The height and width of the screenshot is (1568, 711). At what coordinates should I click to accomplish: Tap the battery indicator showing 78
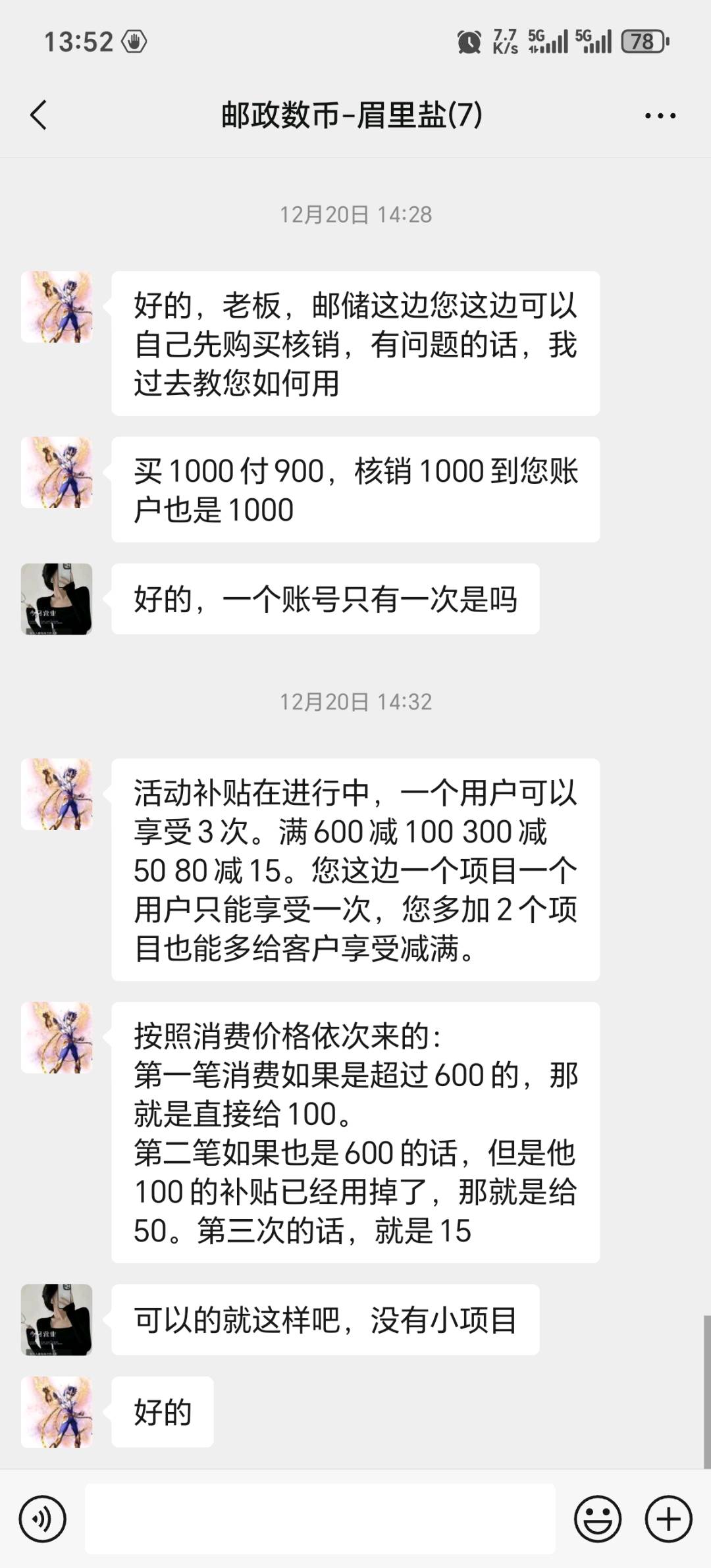(642, 41)
